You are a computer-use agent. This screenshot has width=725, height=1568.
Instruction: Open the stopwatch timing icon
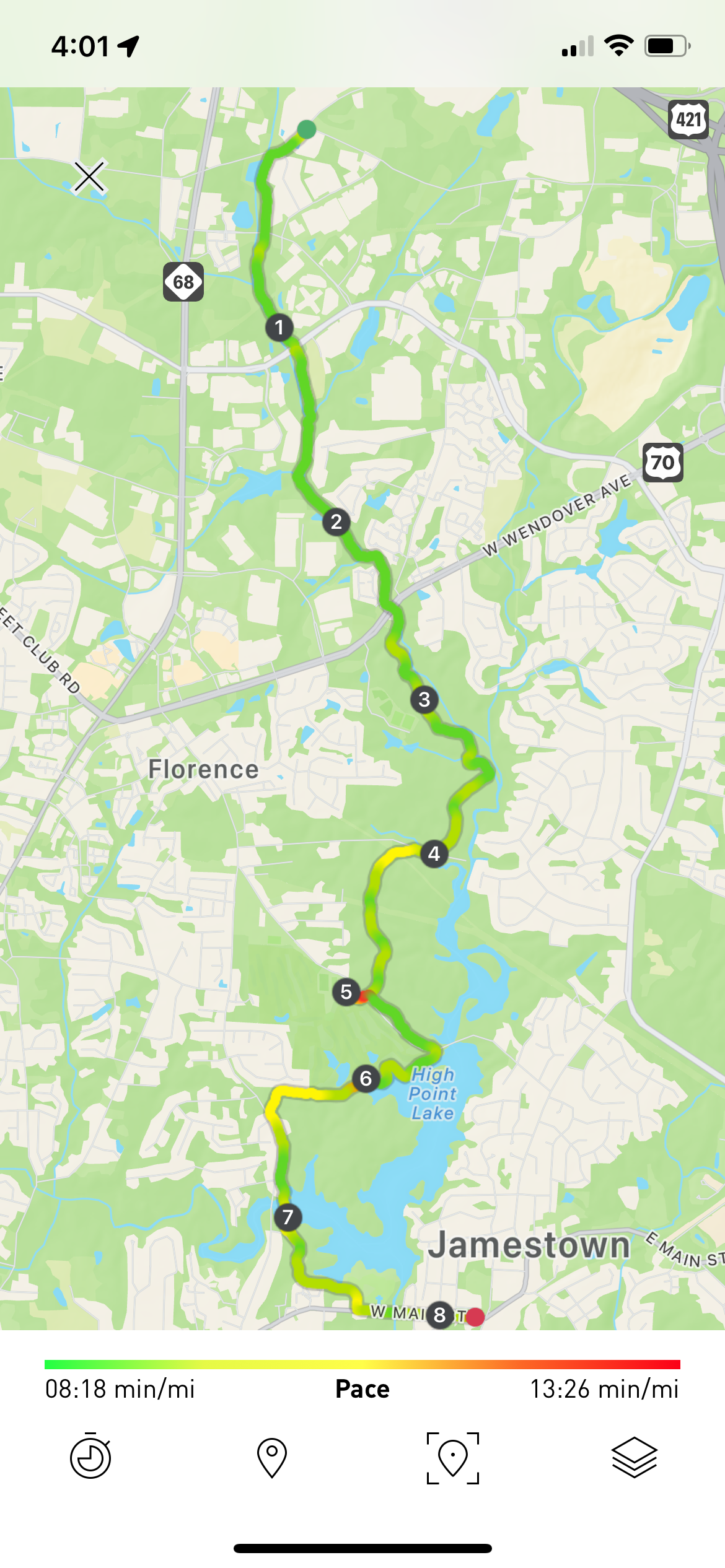coord(90,1457)
